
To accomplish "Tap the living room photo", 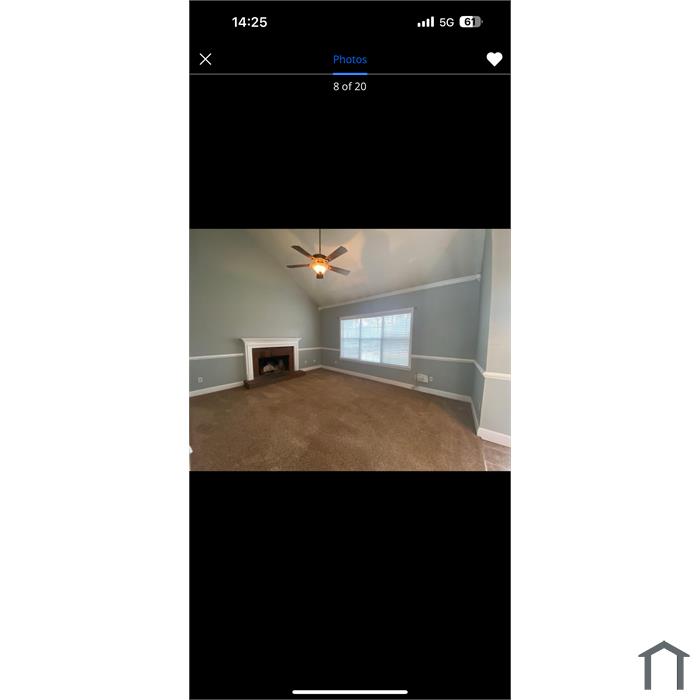I will 350,350.
